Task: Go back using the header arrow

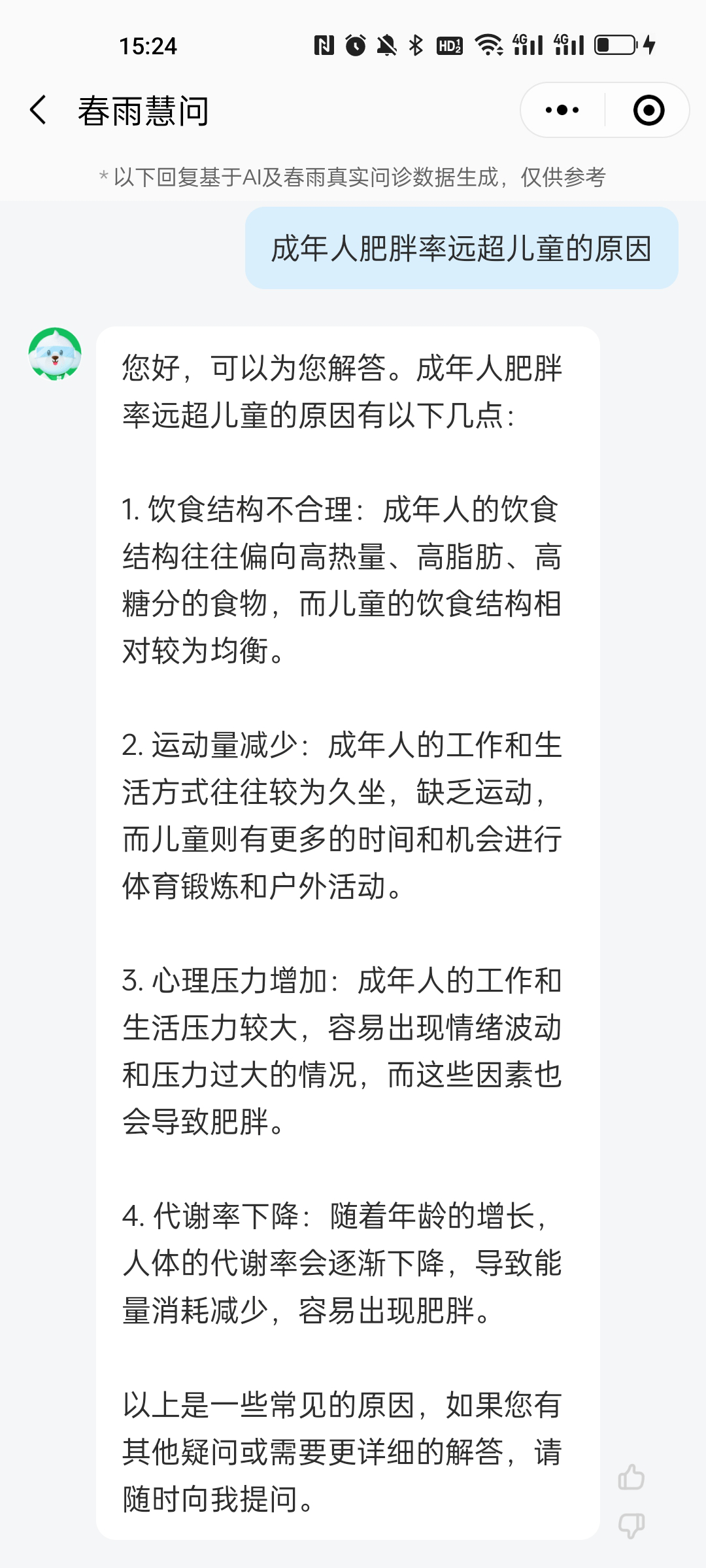Action: tap(39, 110)
